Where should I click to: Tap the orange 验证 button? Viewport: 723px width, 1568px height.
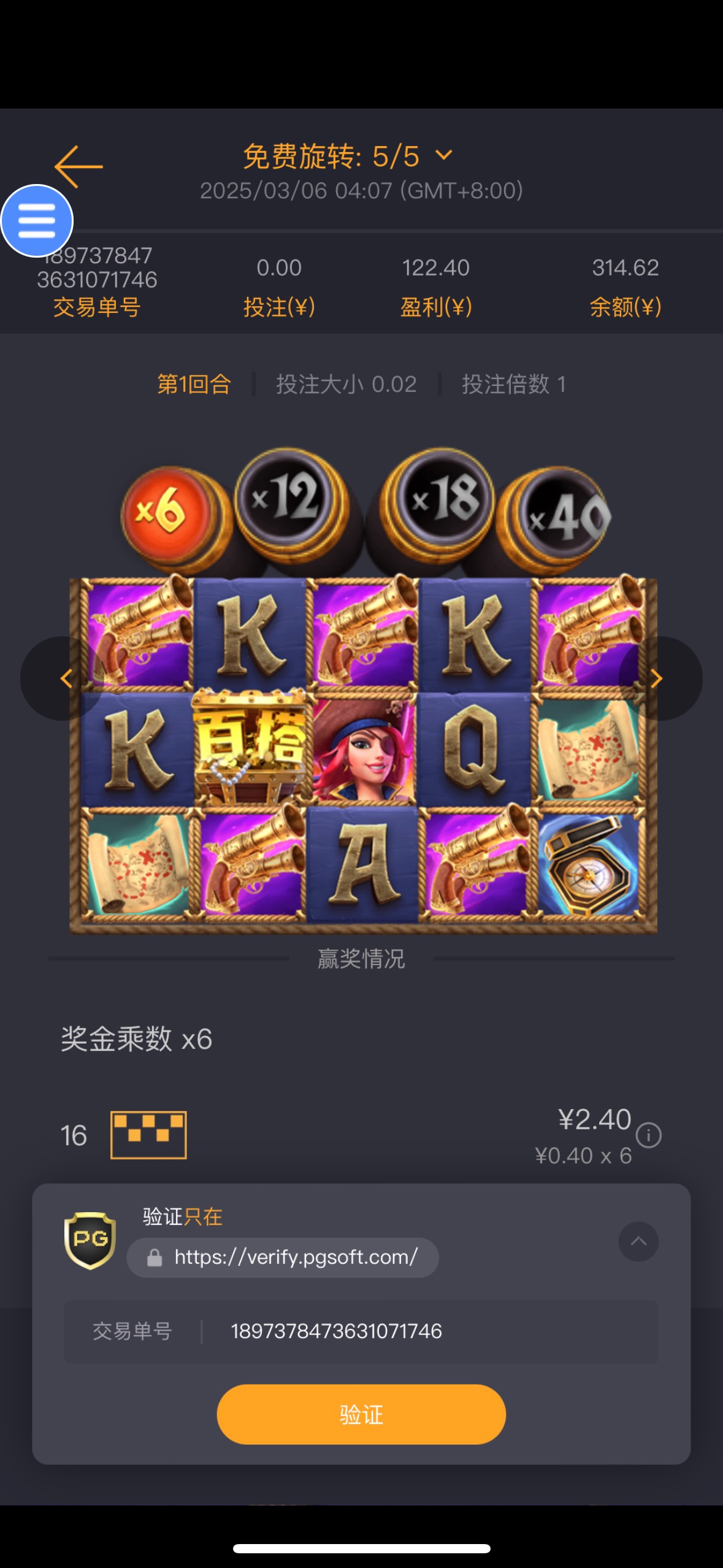[361, 1414]
